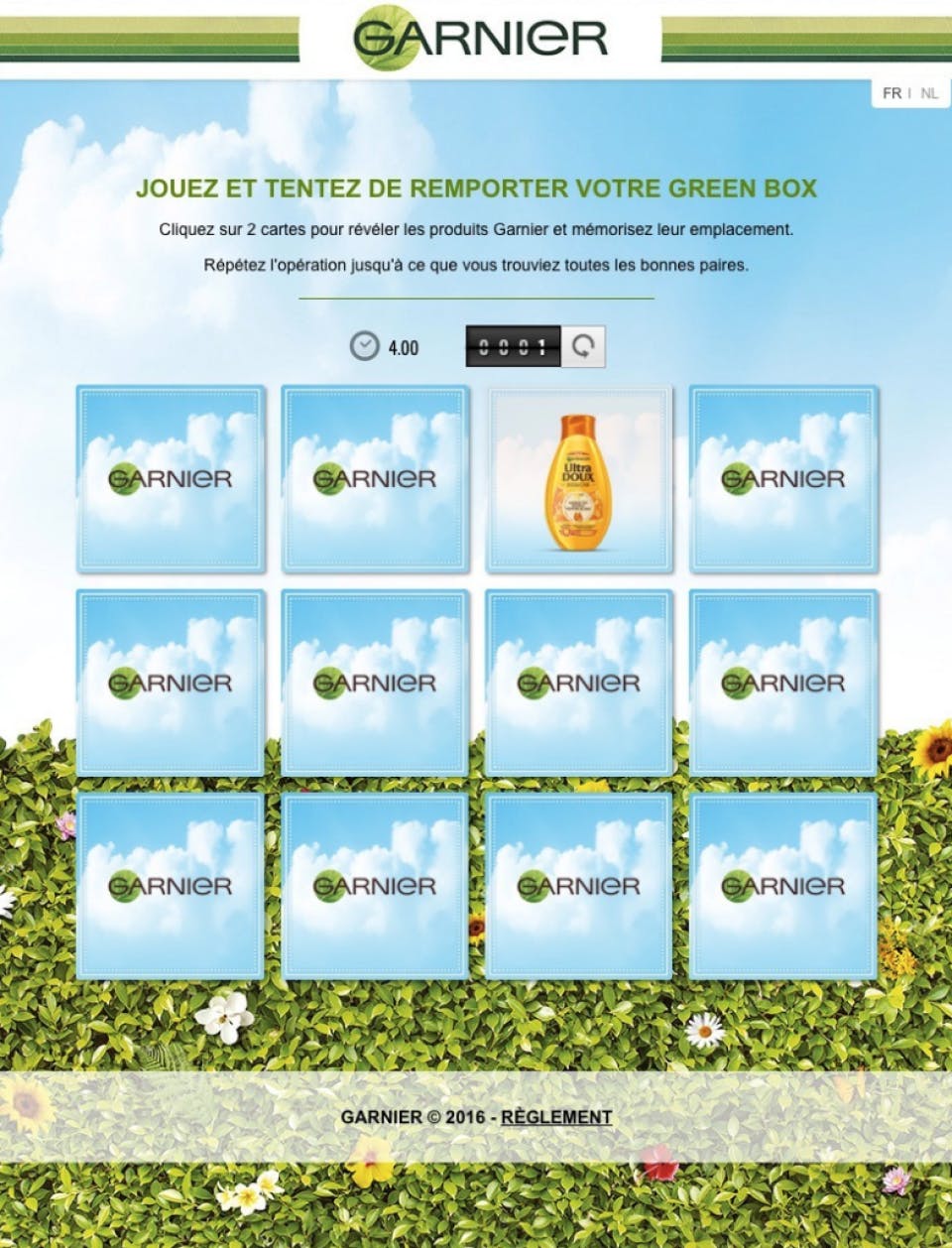This screenshot has width=952, height=1248.
Task: Open the RÈGLEMENT link
Action: pos(555,1117)
